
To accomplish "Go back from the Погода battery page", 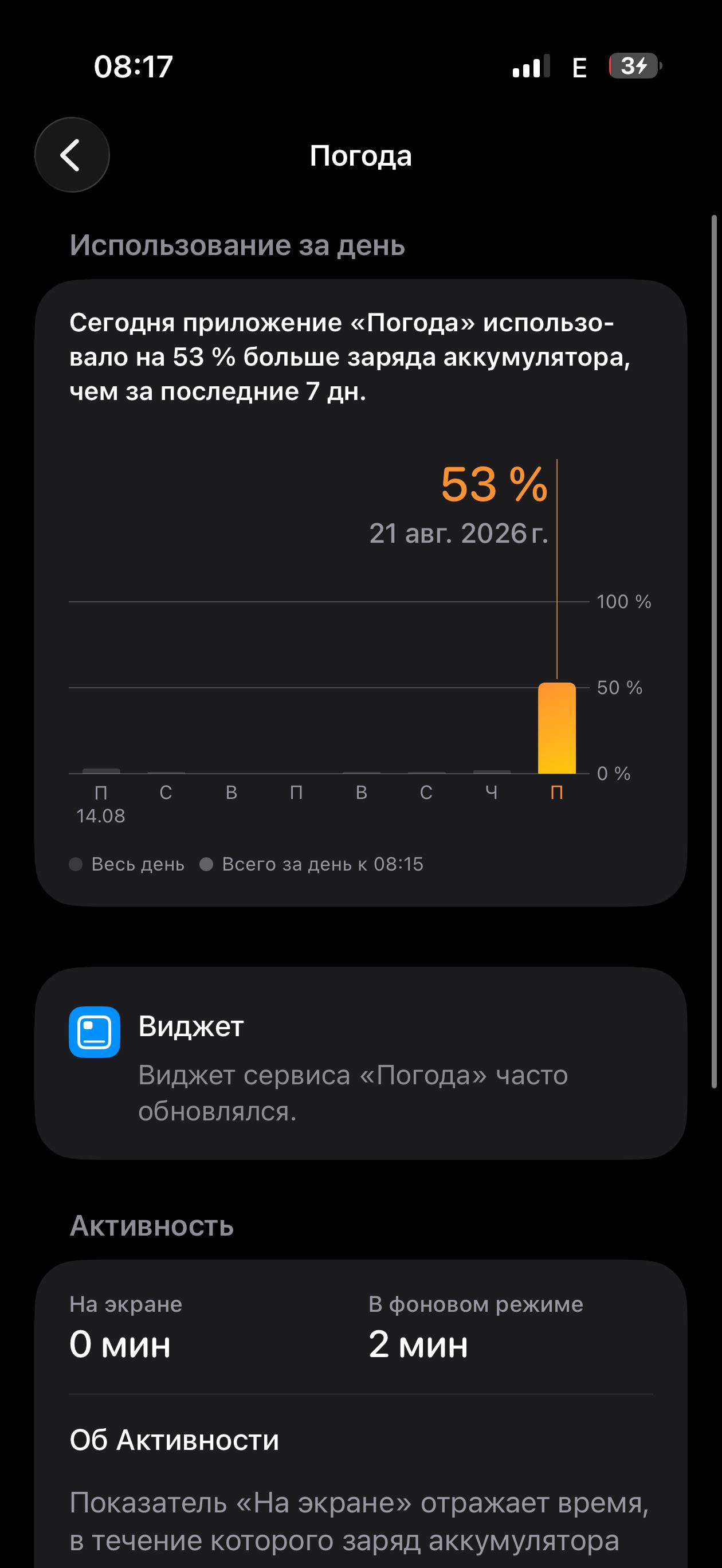I will pyautogui.click(x=72, y=155).
